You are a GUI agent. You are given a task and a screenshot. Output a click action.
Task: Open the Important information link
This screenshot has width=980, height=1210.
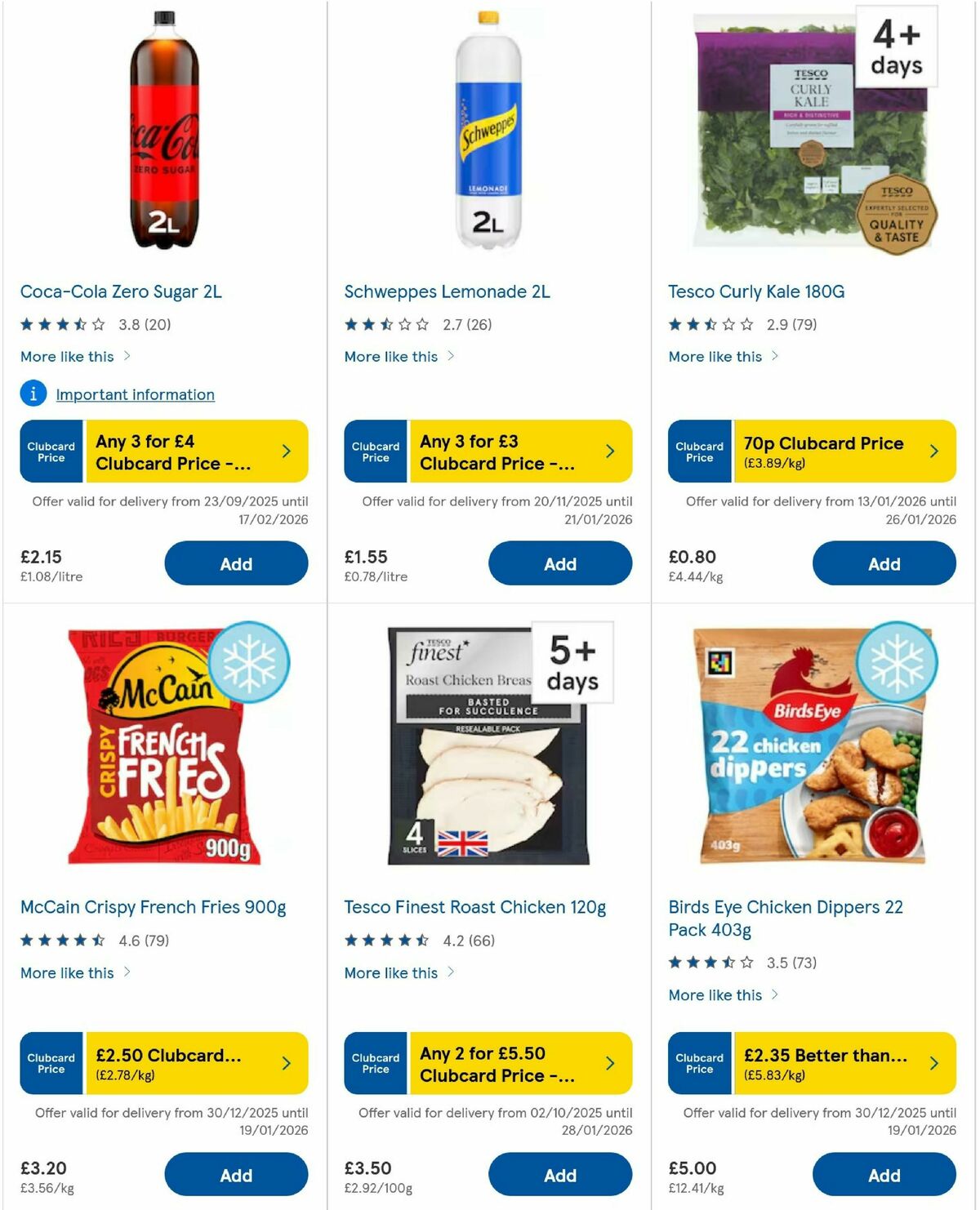[135, 394]
